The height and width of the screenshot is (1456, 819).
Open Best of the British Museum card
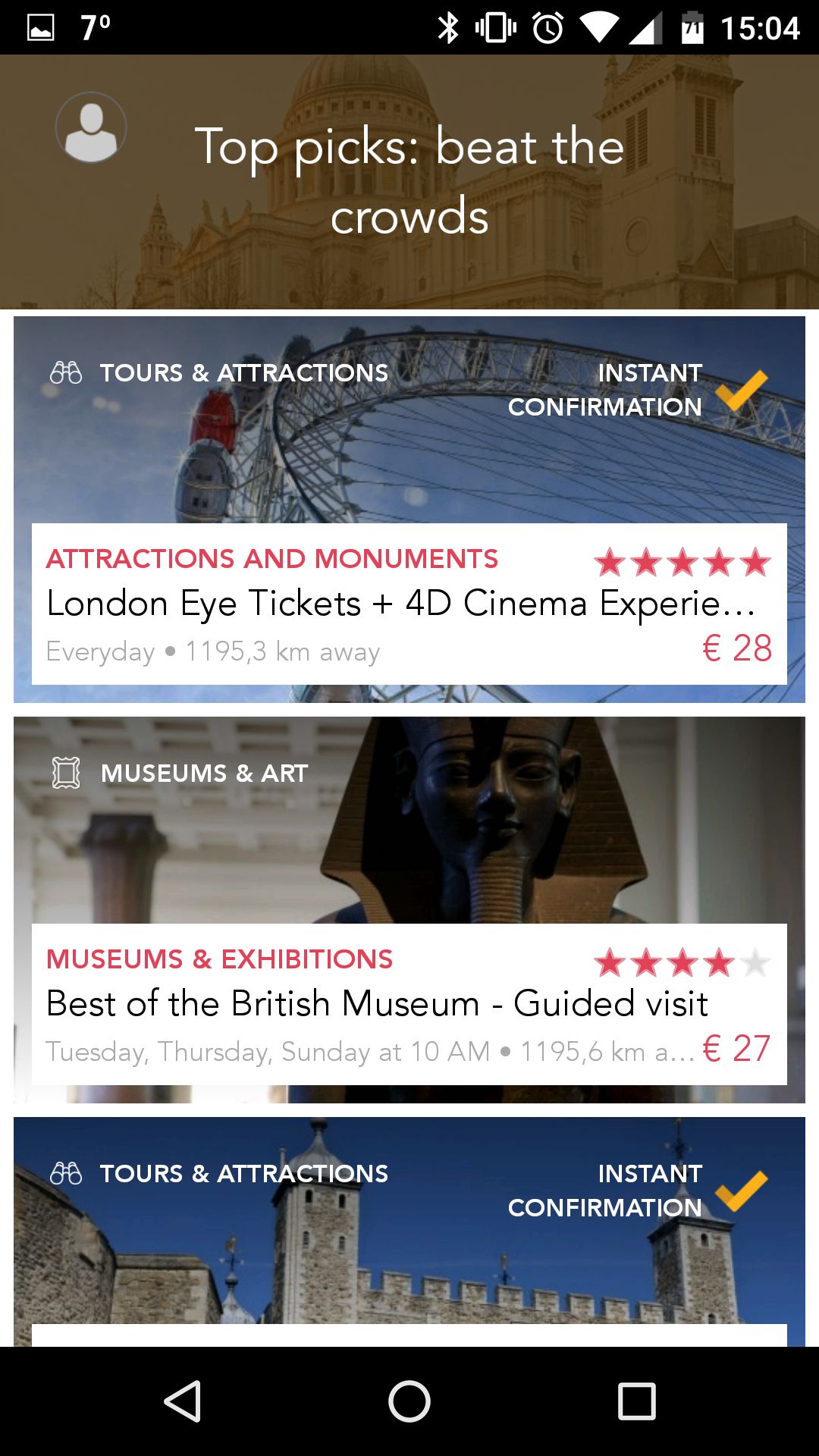pyautogui.click(x=409, y=910)
